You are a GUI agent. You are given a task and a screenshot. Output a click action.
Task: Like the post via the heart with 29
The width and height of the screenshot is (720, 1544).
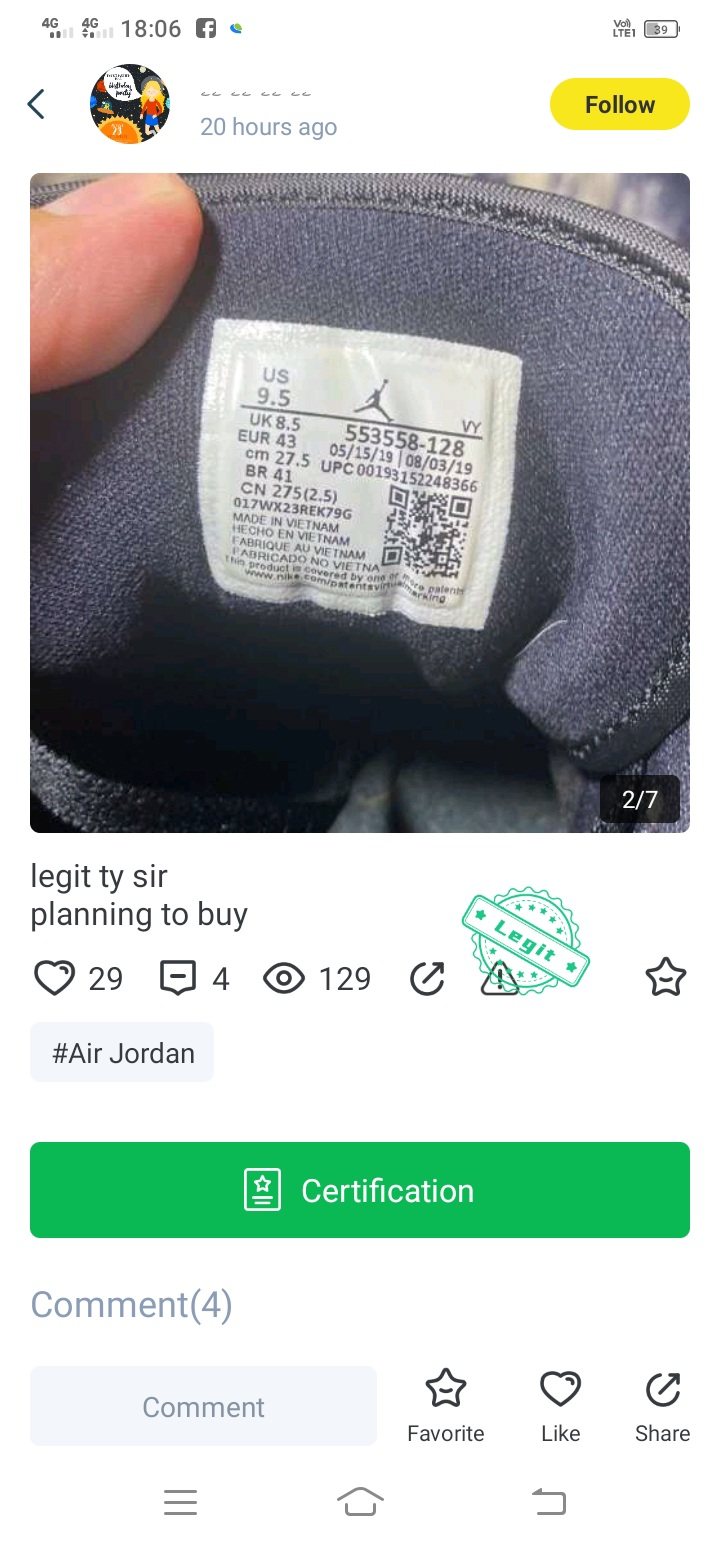(55, 977)
